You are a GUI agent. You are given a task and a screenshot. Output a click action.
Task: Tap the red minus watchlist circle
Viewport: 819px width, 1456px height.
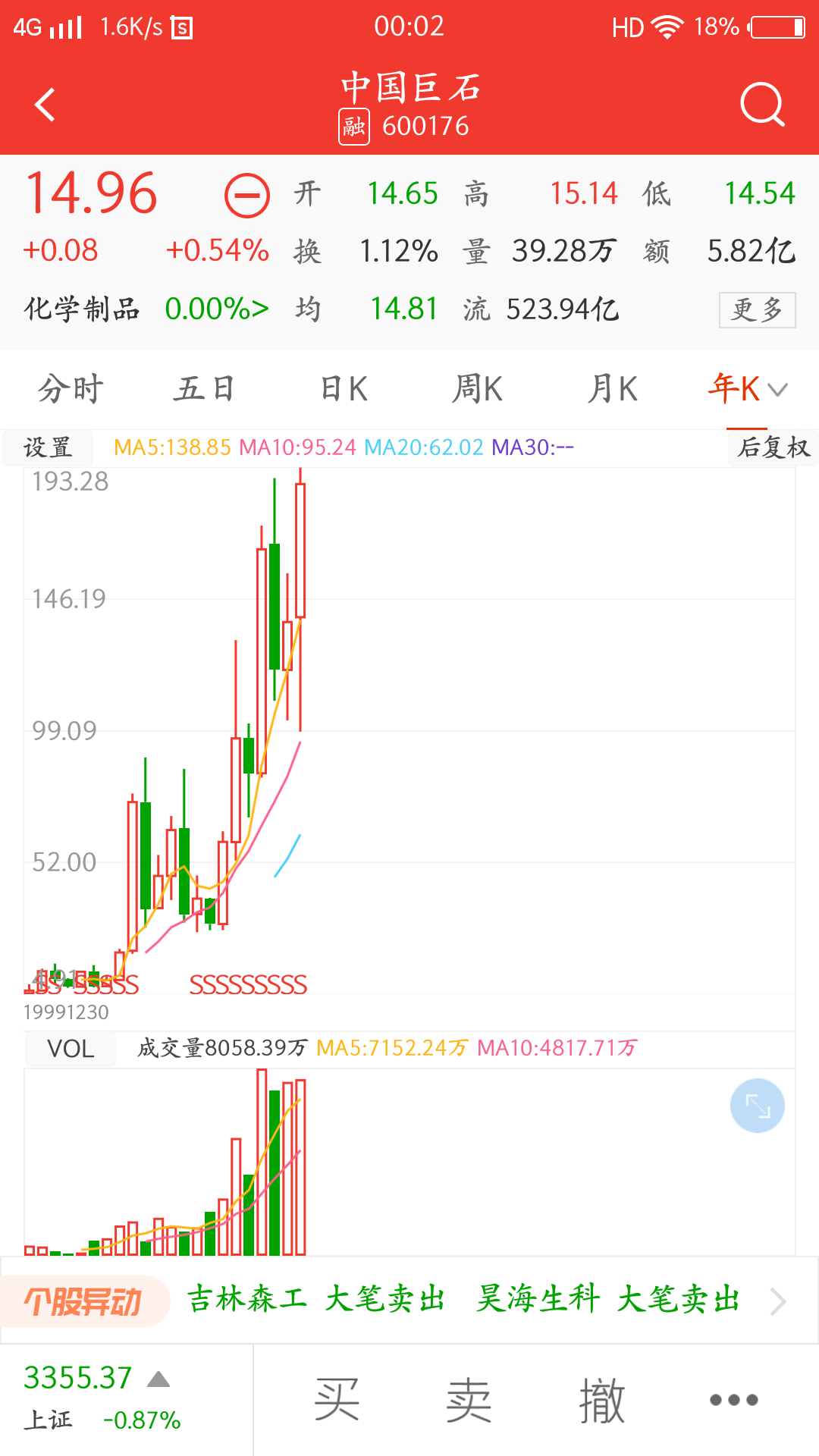click(x=246, y=196)
